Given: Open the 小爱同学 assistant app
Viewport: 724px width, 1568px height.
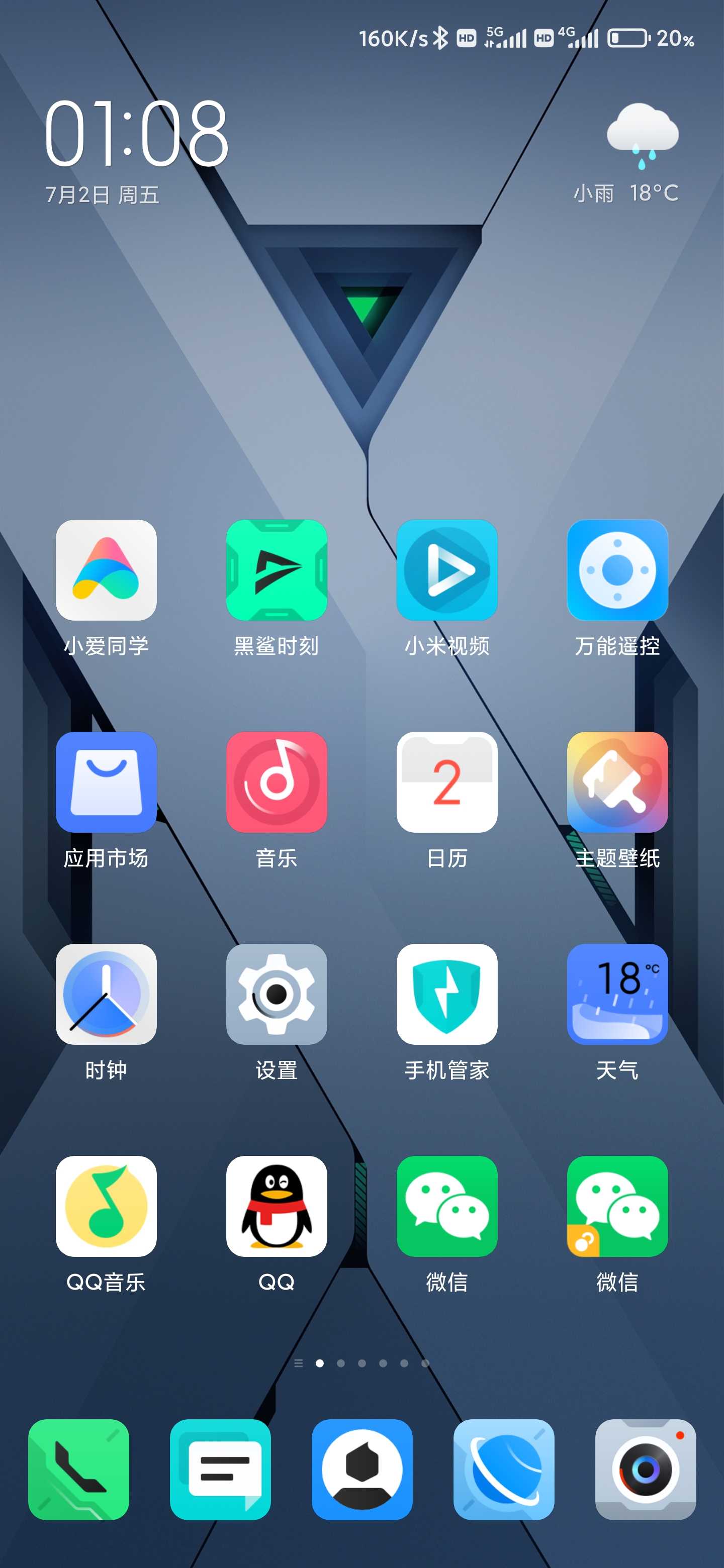Looking at the screenshot, I should tap(106, 570).
